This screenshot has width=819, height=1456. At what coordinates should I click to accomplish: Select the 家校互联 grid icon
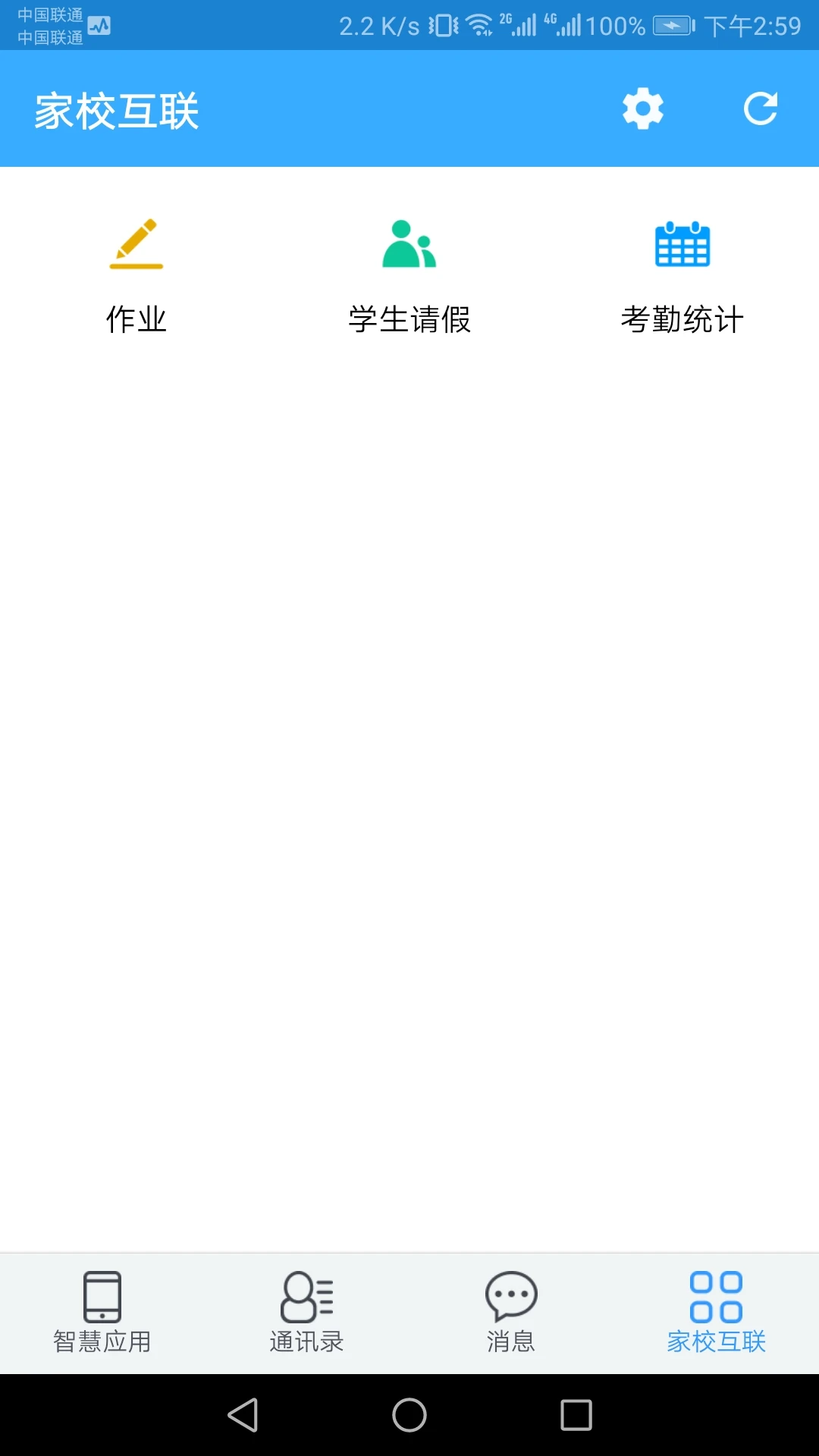716,1297
